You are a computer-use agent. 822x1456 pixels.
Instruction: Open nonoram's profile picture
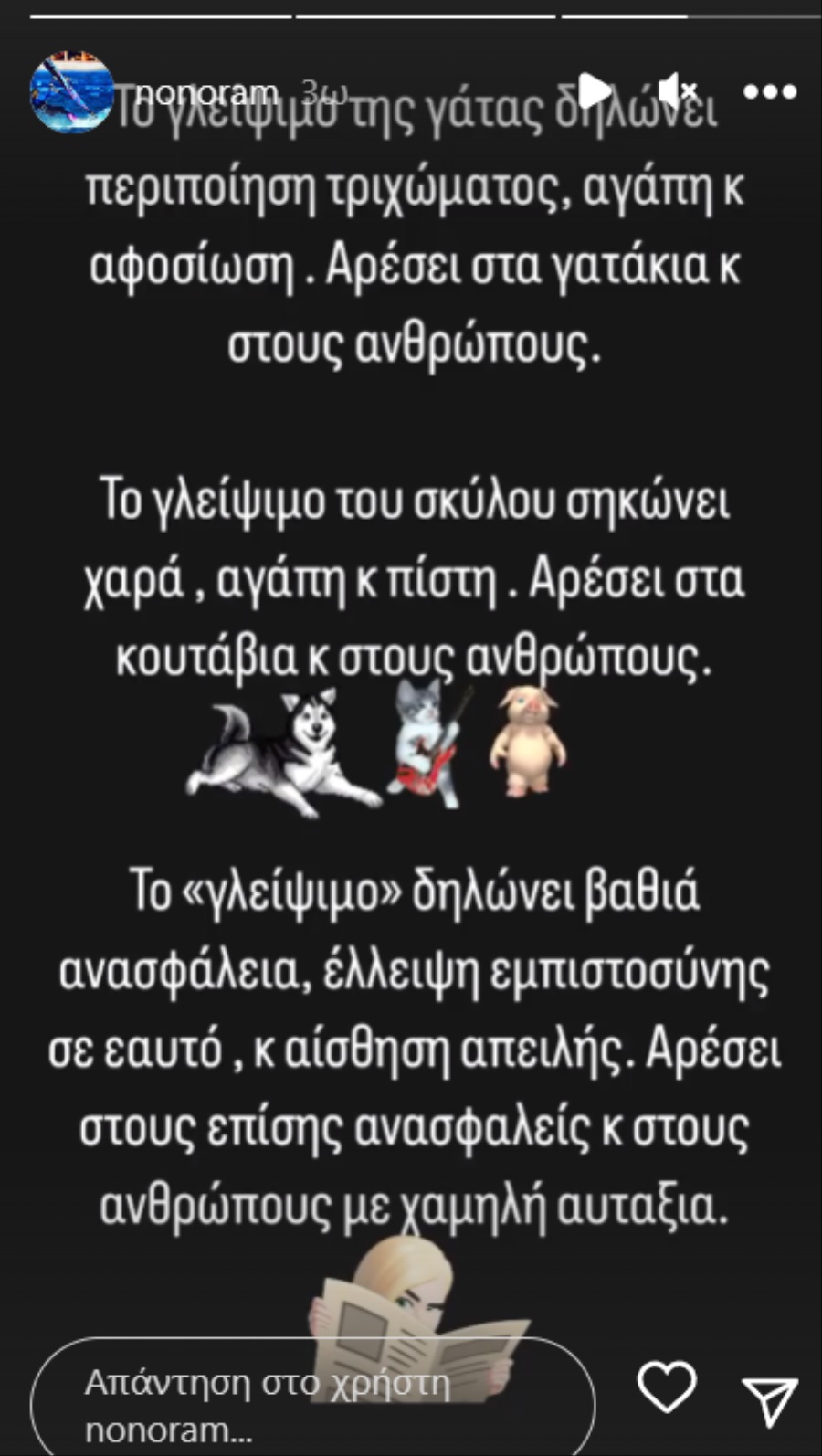(70, 92)
